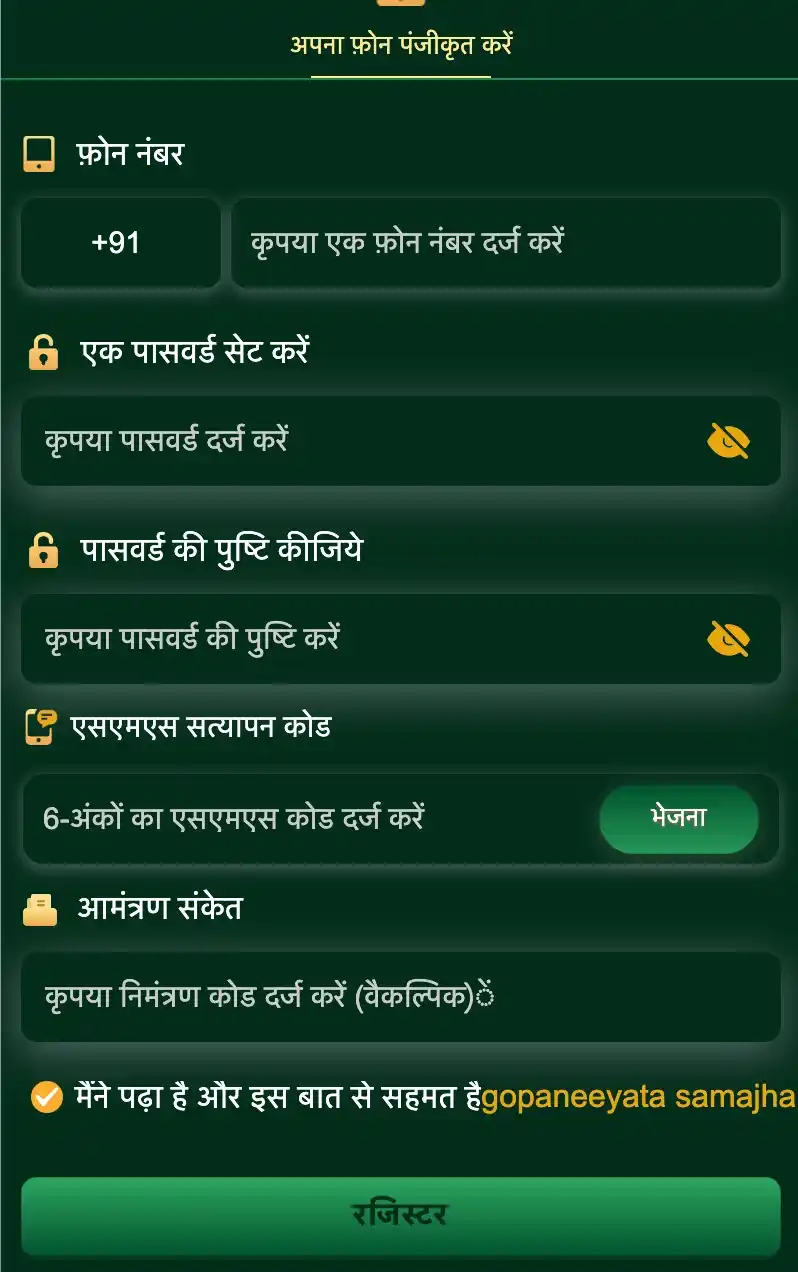Tap the रजिस्टर button

400,1215
